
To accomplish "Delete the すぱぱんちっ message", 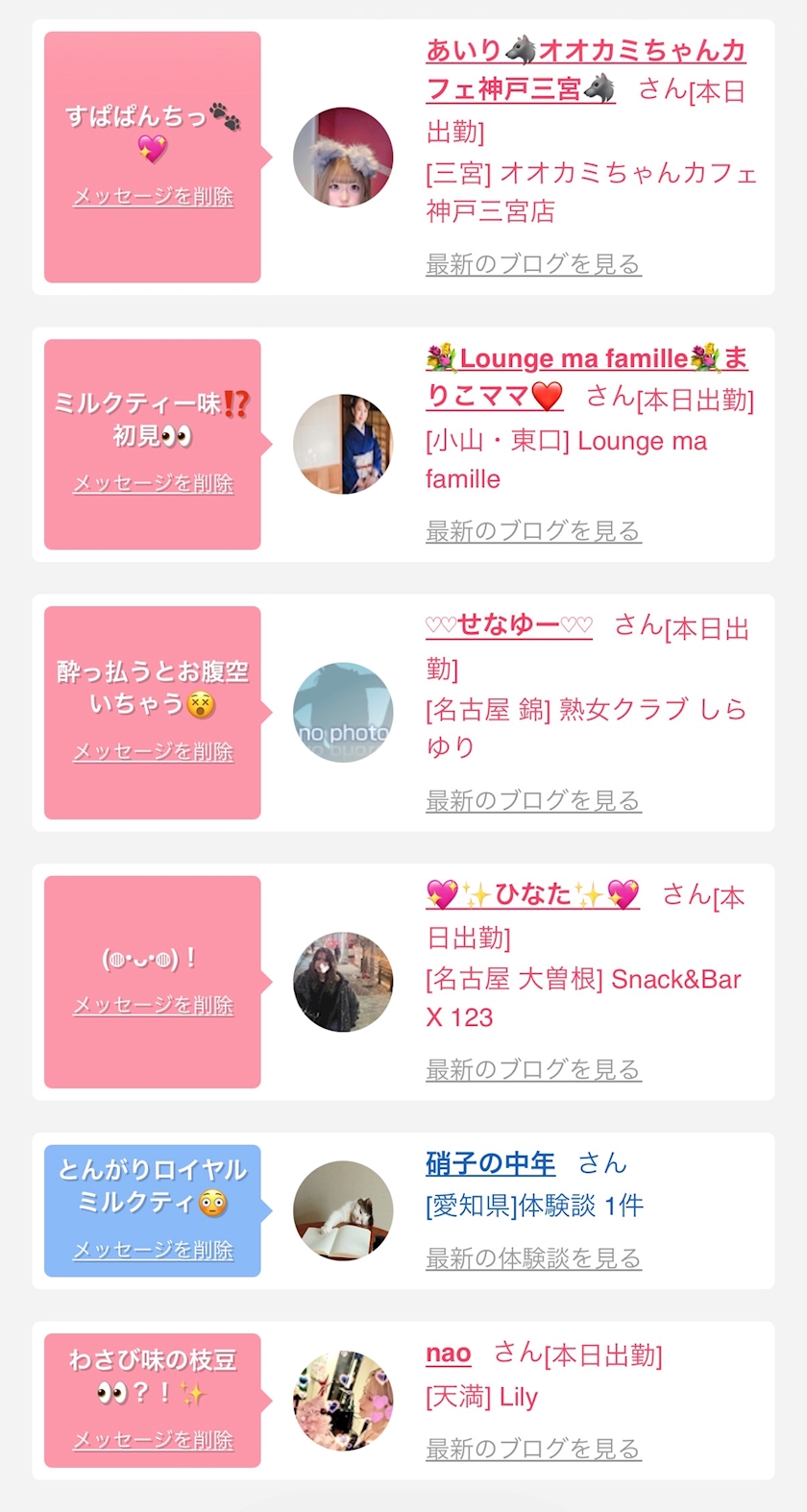I will pyautogui.click(x=154, y=197).
